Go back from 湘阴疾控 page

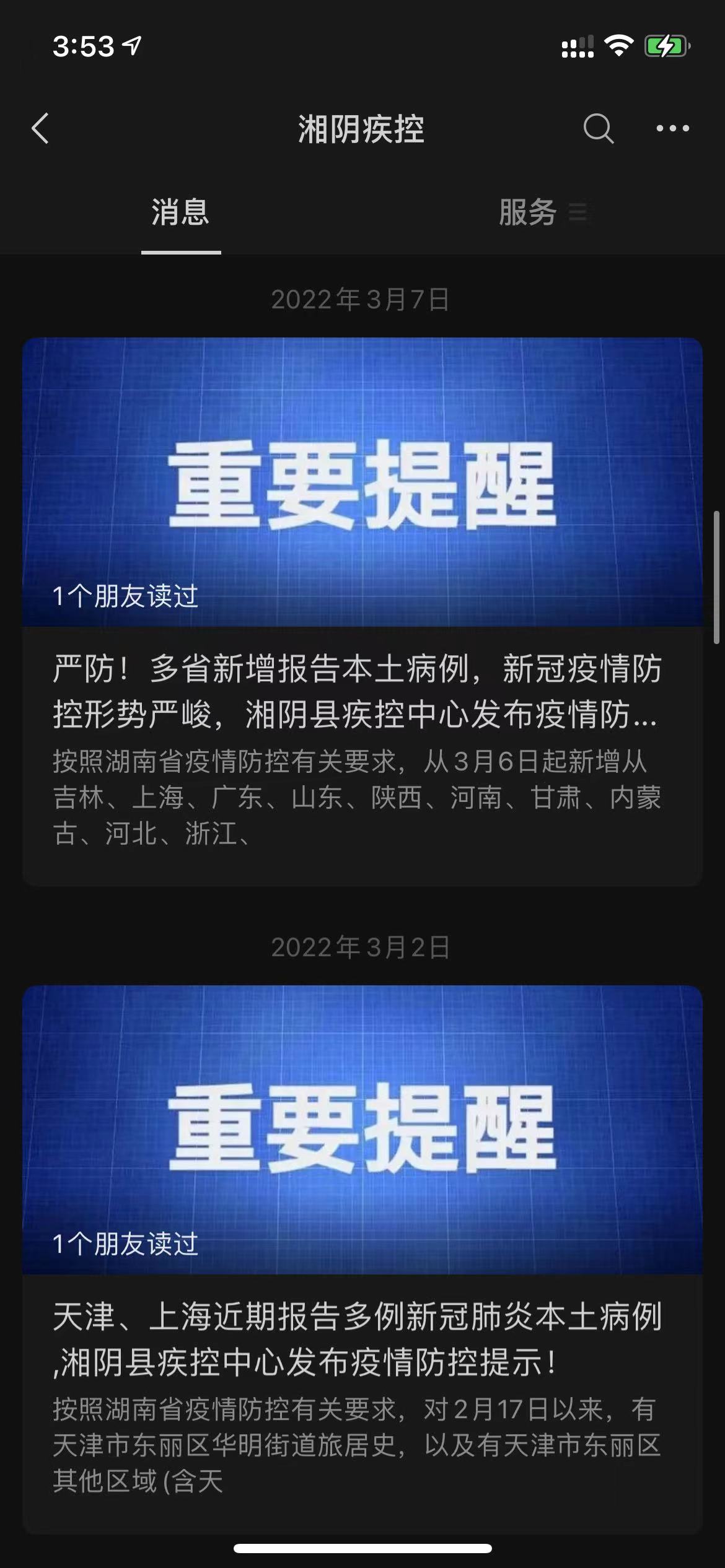(41, 129)
